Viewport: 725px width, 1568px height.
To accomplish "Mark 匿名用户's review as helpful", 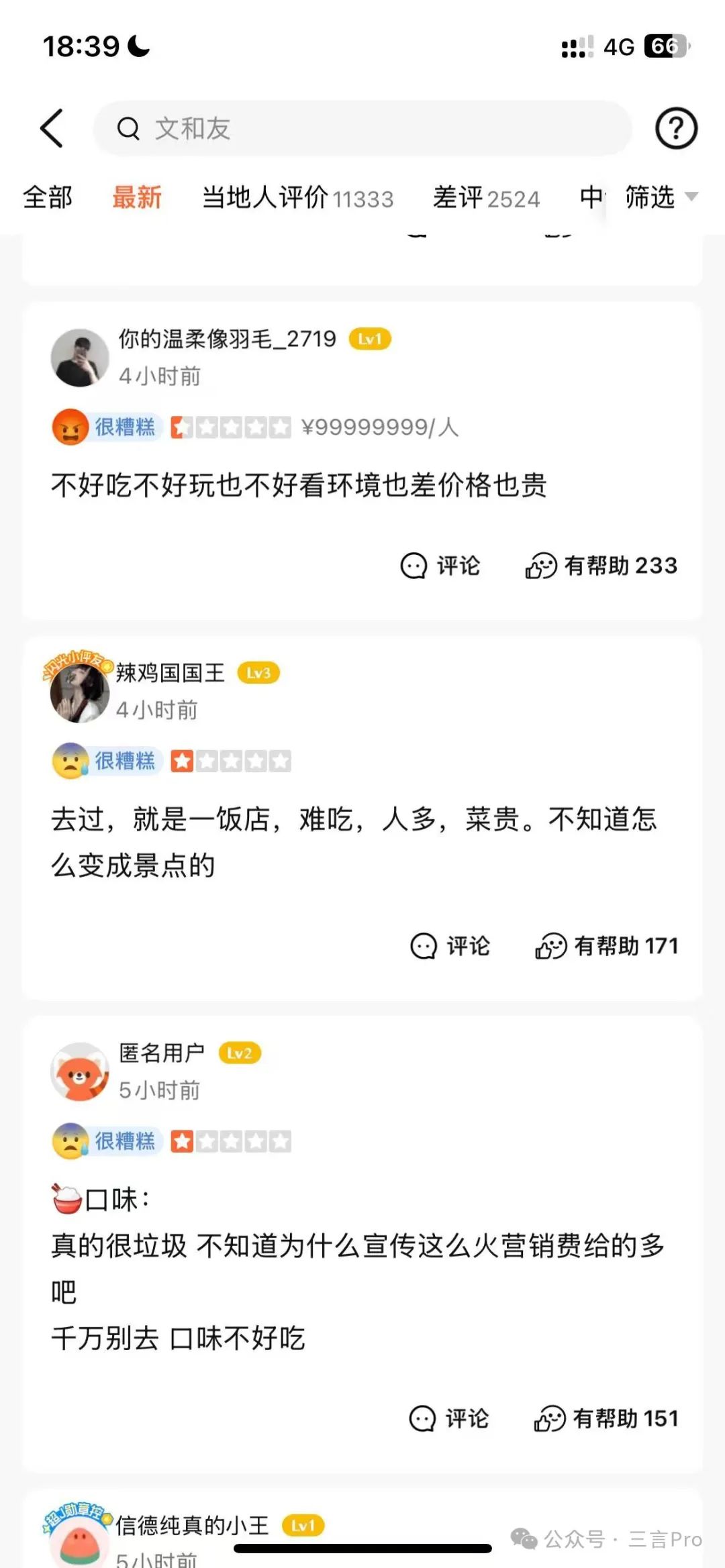I will click(606, 1418).
